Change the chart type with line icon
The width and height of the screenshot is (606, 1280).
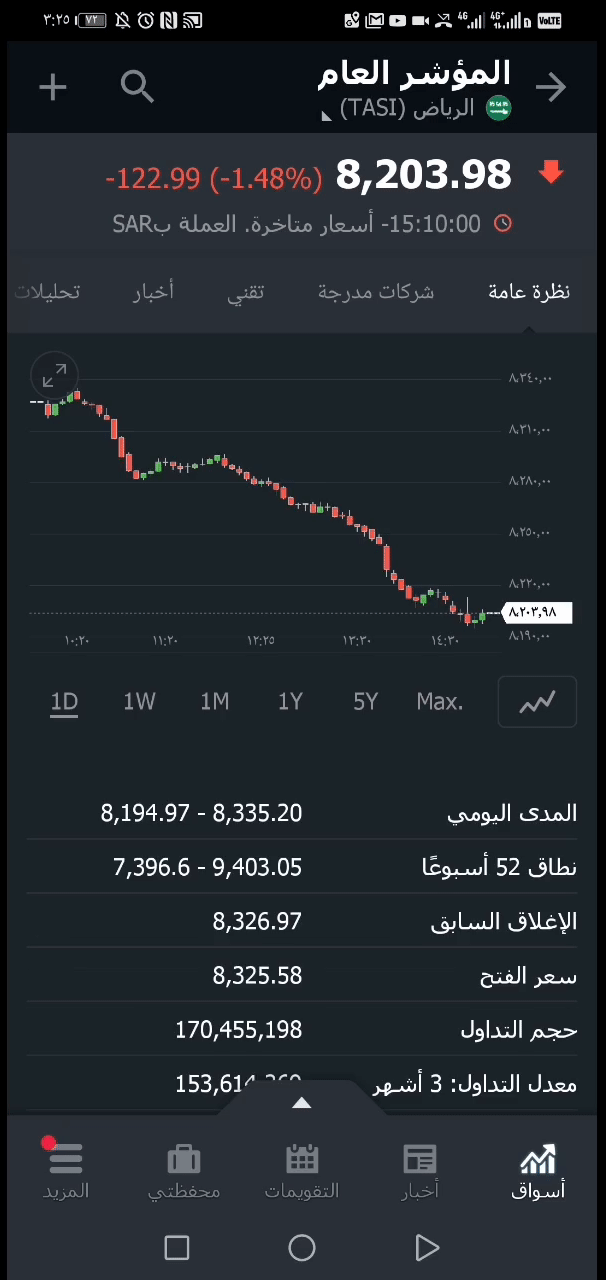(x=537, y=702)
